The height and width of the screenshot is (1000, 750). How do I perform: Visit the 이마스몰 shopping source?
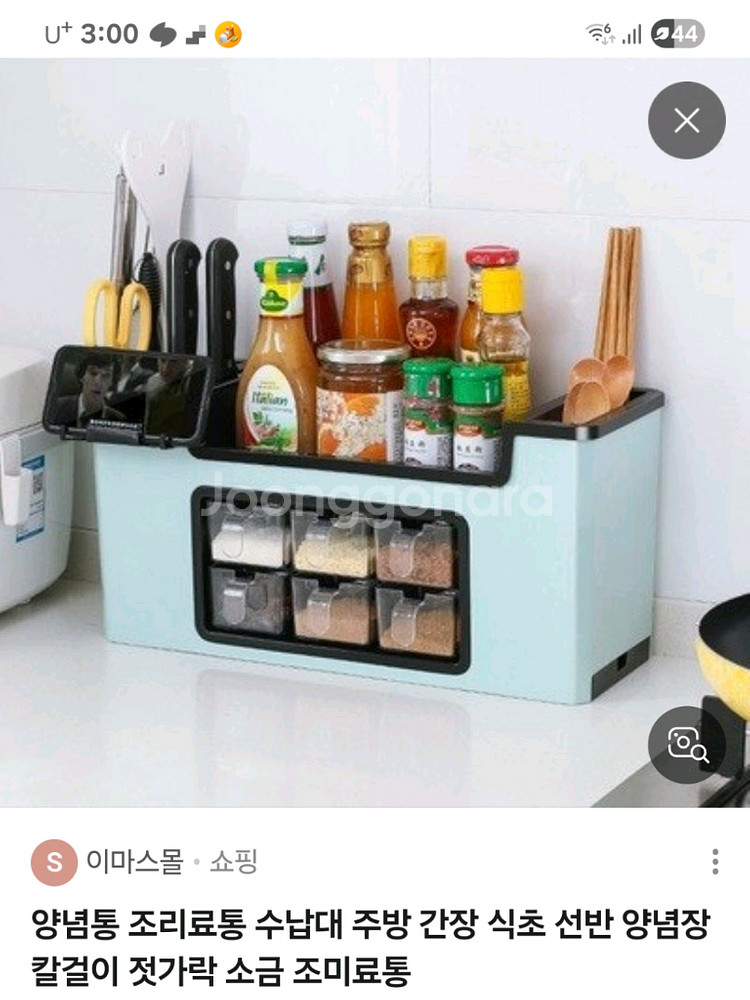[x=134, y=862]
